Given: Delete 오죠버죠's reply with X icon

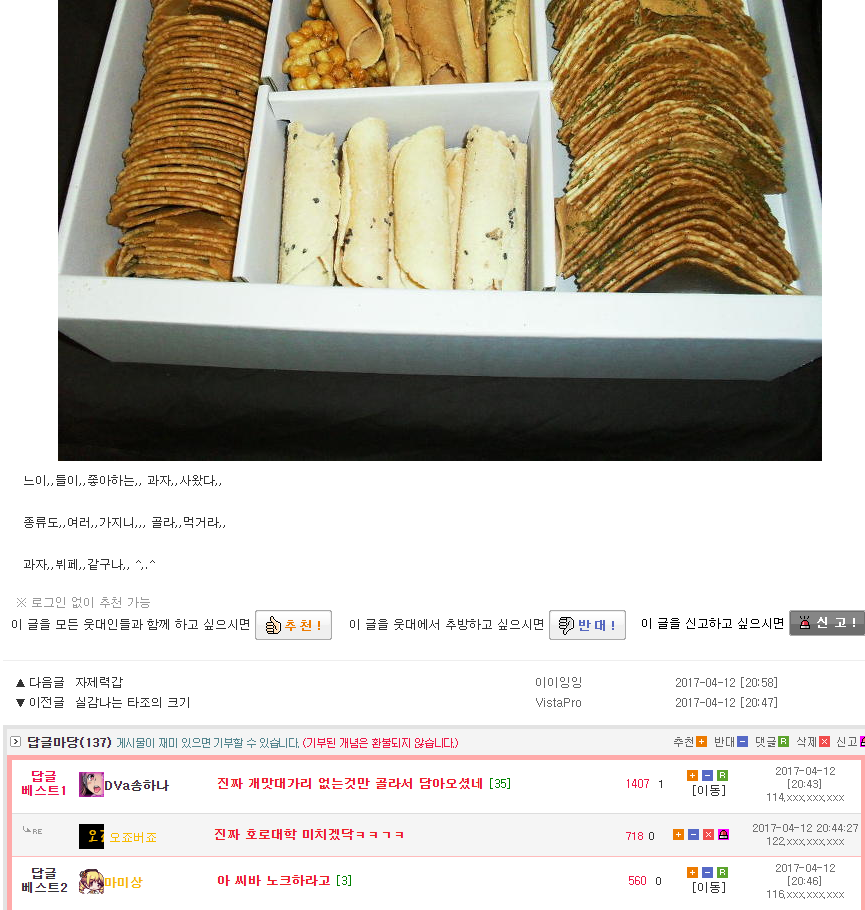Looking at the screenshot, I should tap(708, 835).
